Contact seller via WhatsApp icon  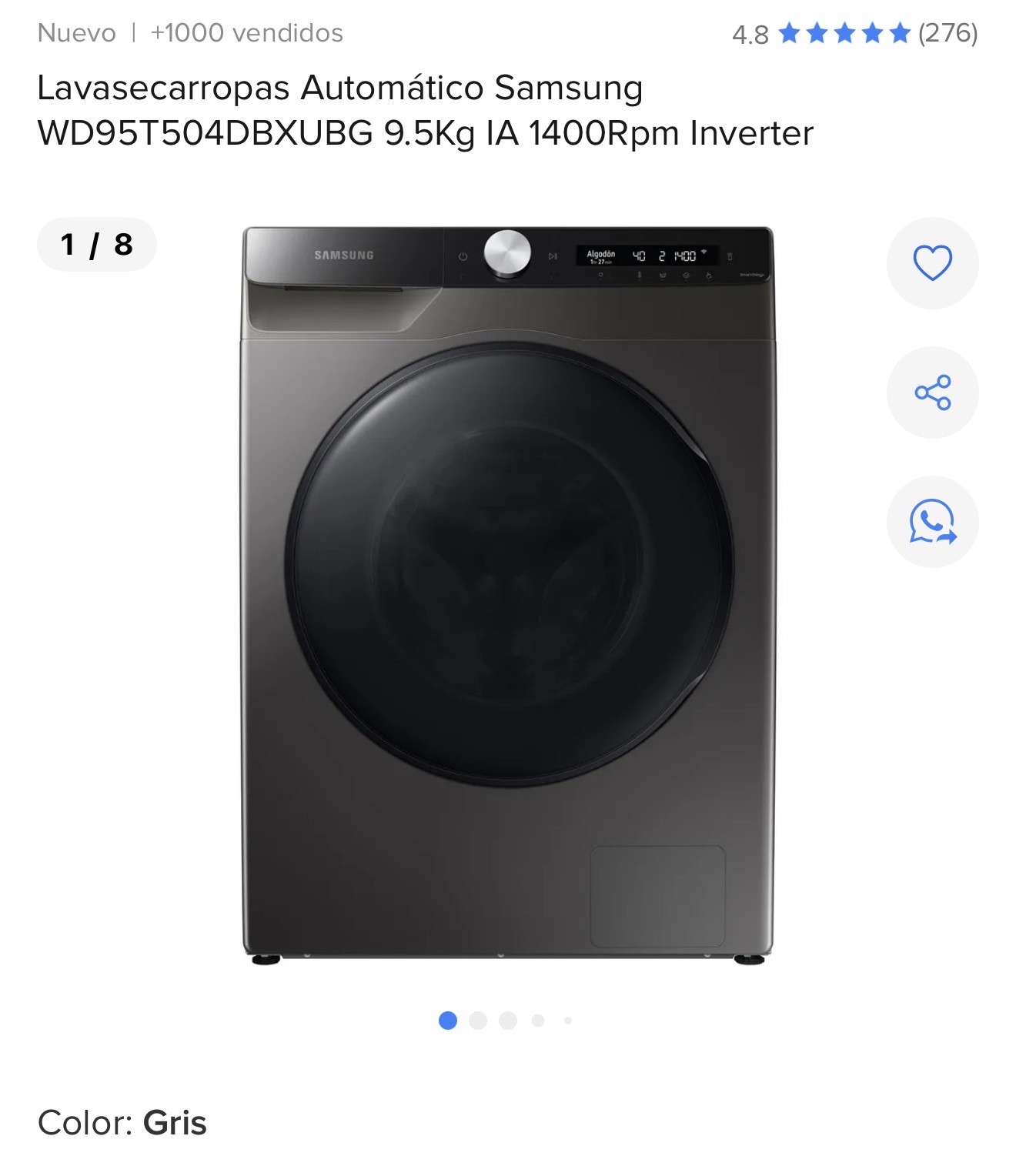point(932,521)
